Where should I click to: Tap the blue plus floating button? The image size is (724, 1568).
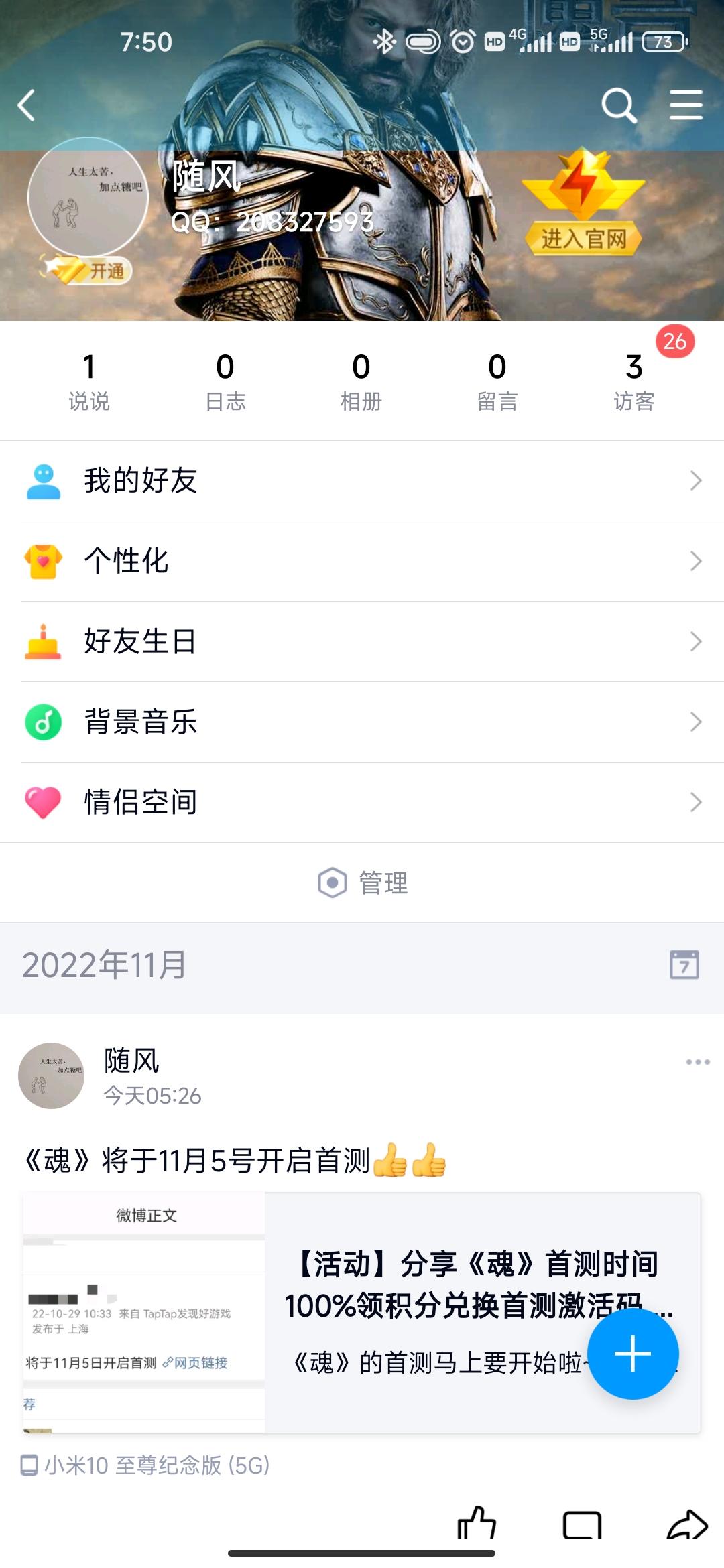pyautogui.click(x=633, y=1354)
